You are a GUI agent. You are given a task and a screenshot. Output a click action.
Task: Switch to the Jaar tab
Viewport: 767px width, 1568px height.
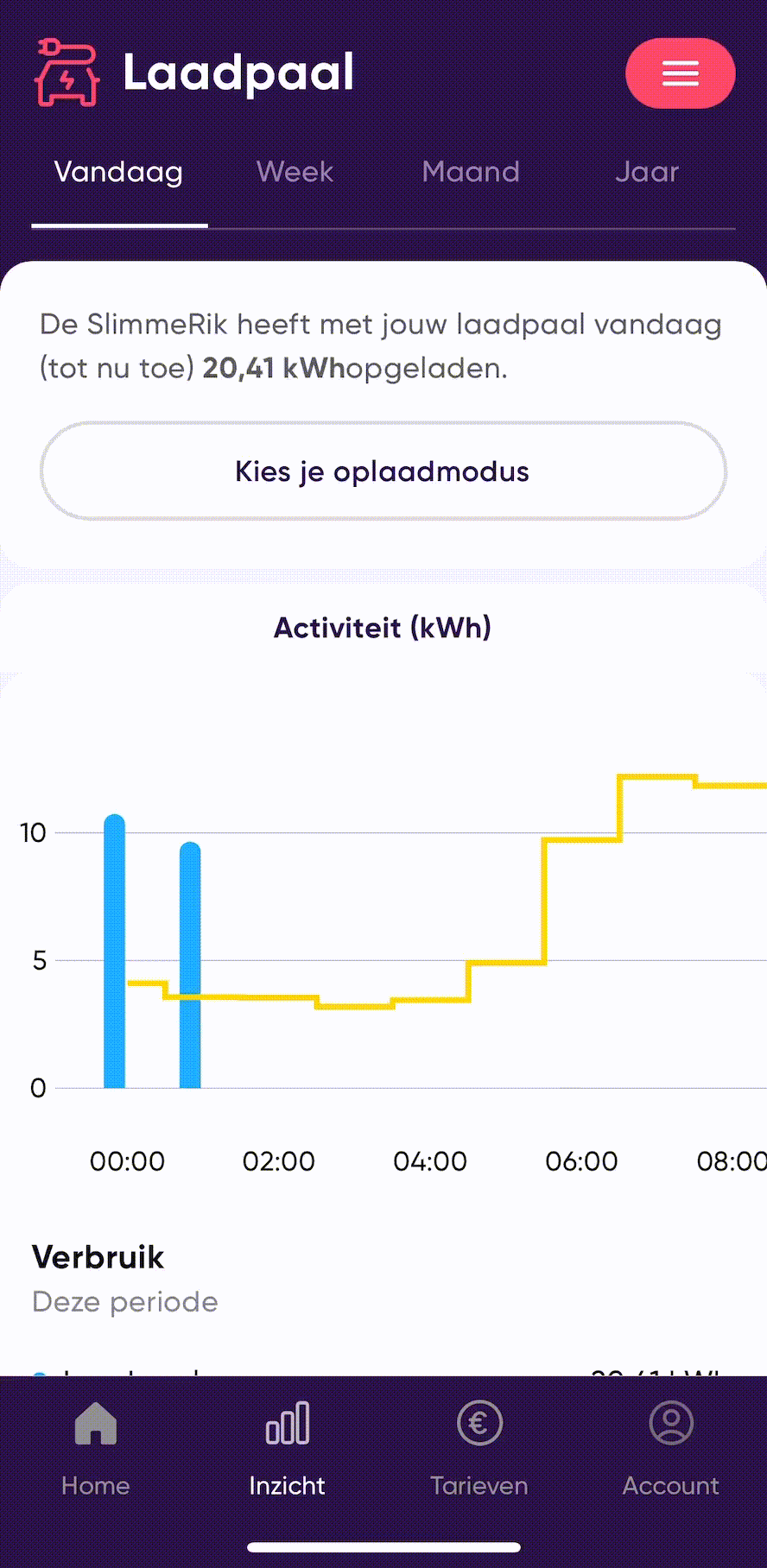647,173
